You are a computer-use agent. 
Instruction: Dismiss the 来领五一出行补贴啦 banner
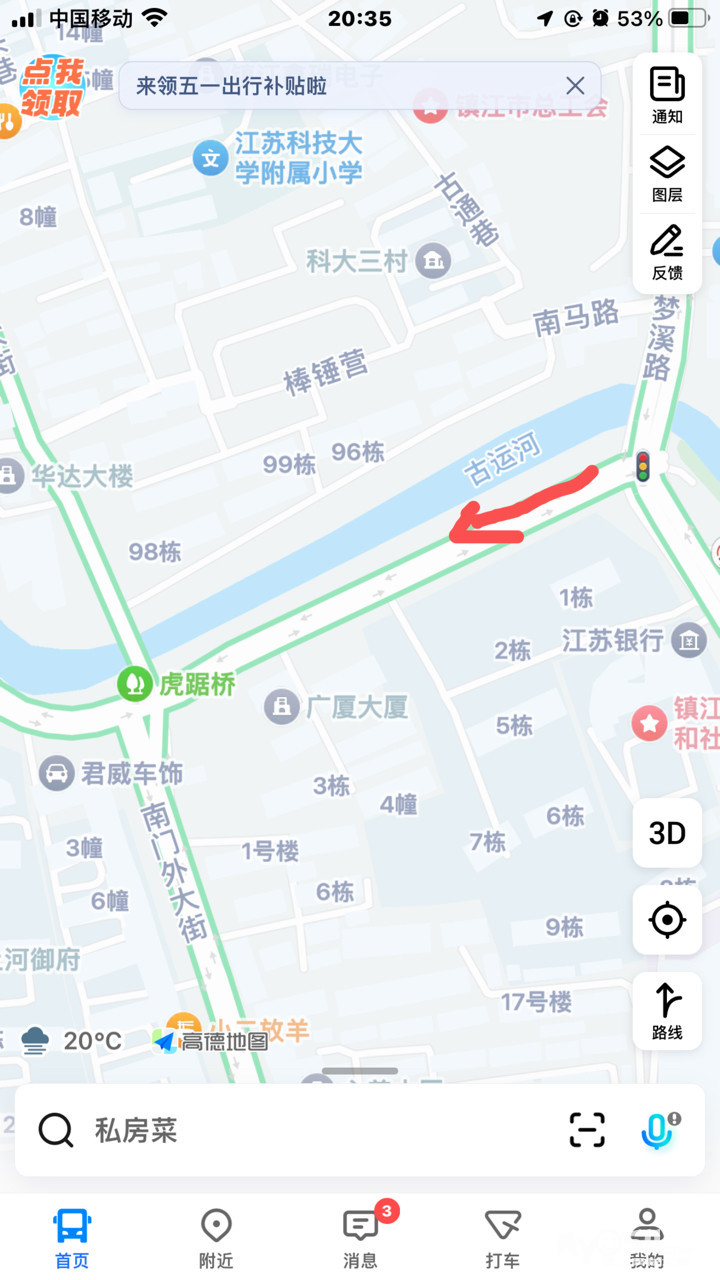[575, 86]
